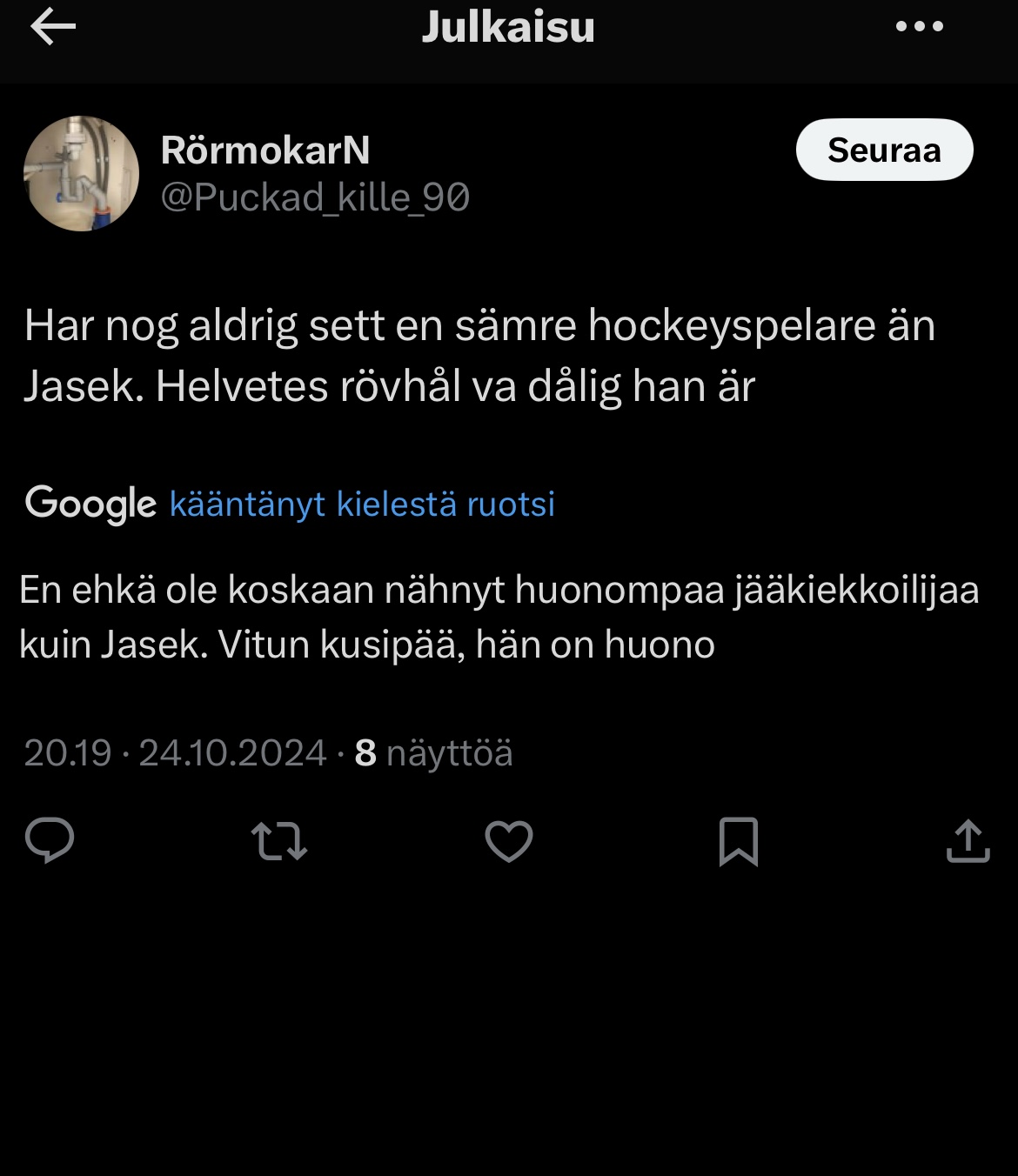Tap the 'kääntänyt kielestä ruotsi' translation link
This screenshot has width=1018, height=1176.
(362, 504)
